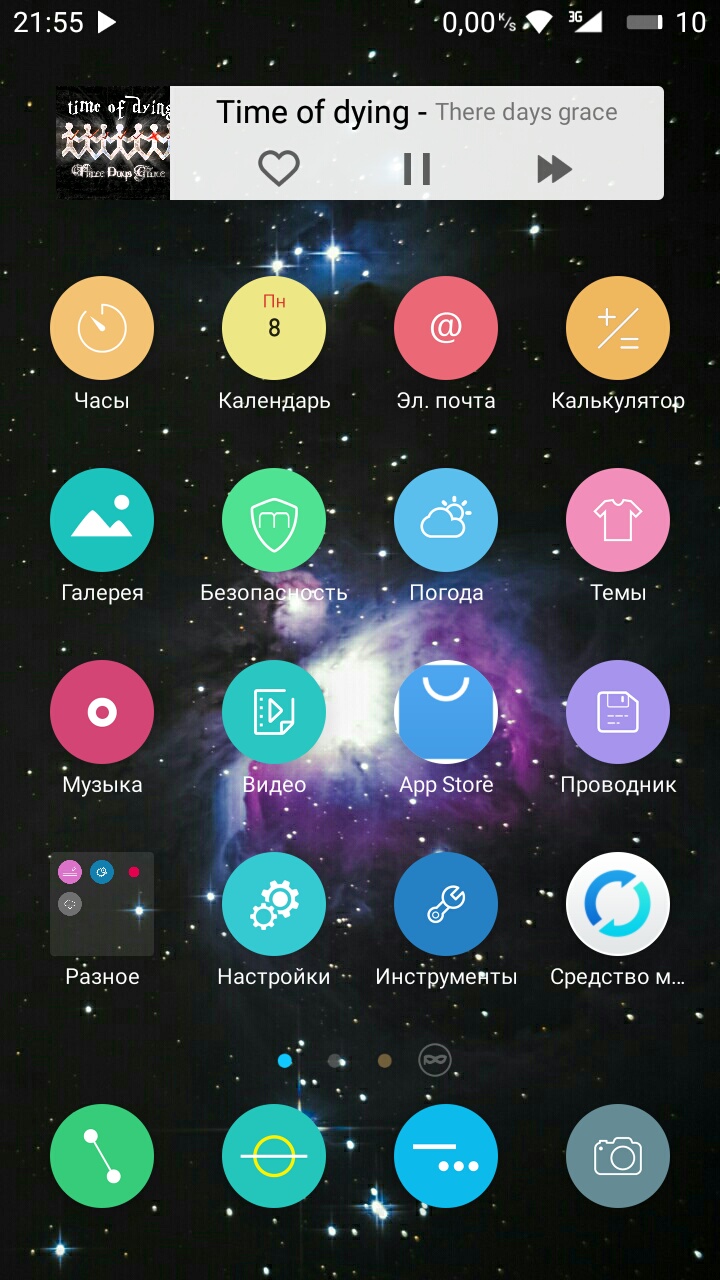The height and width of the screenshot is (1280, 720).
Task: Pause the playing track
Action: pyautogui.click(x=417, y=168)
